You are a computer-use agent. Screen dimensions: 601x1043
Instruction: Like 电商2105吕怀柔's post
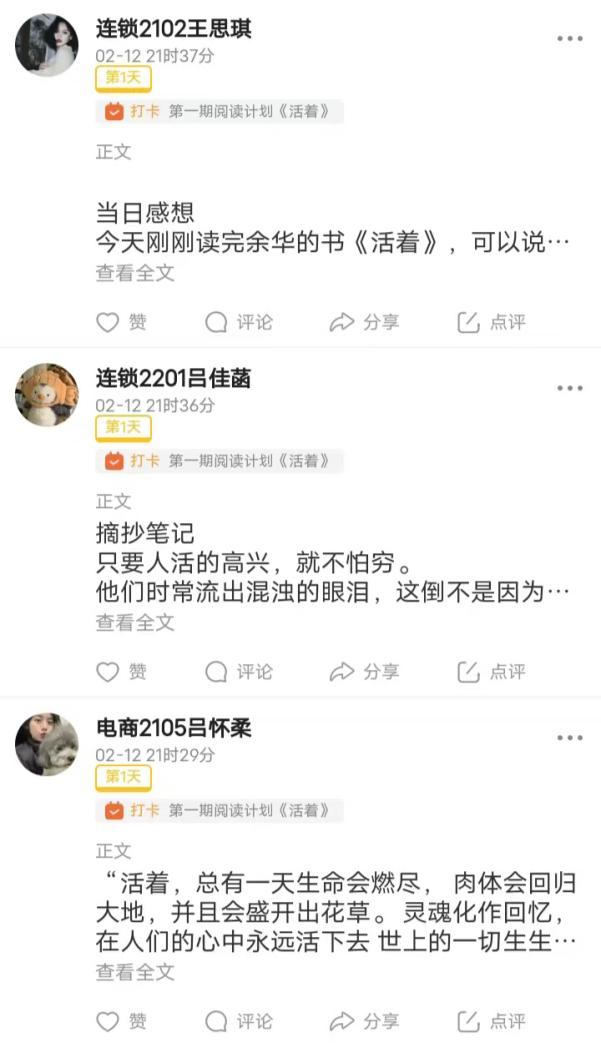[121, 1021]
